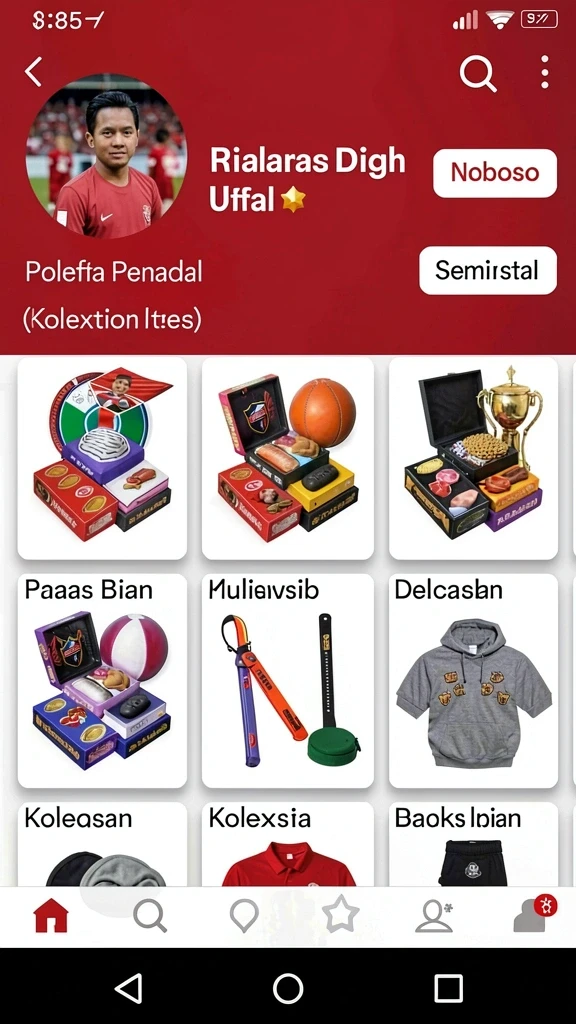Open the three-dot overflow menu
This screenshot has height=1024, width=576.
545,72
